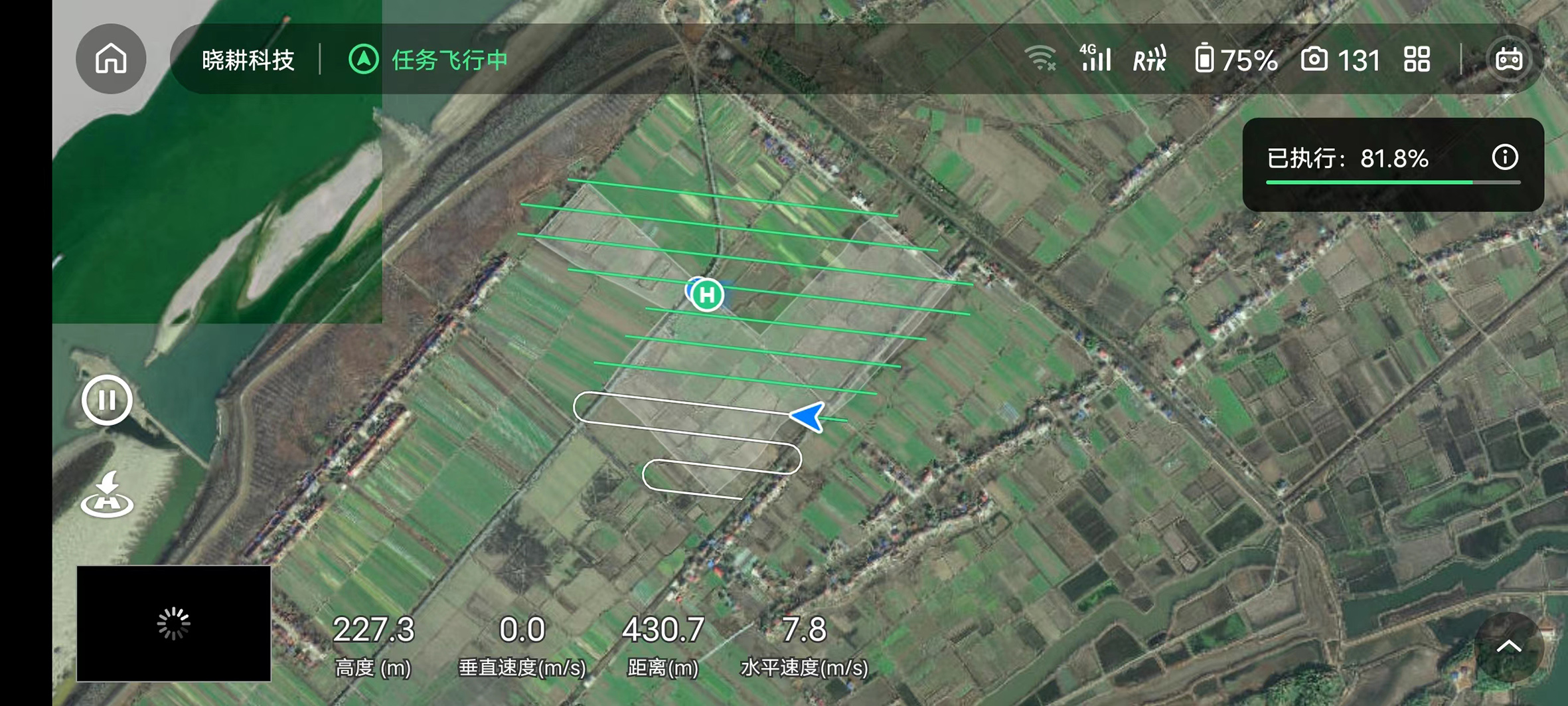Open mission progress info details
This screenshot has height=706, width=1568.
tap(1504, 157)
